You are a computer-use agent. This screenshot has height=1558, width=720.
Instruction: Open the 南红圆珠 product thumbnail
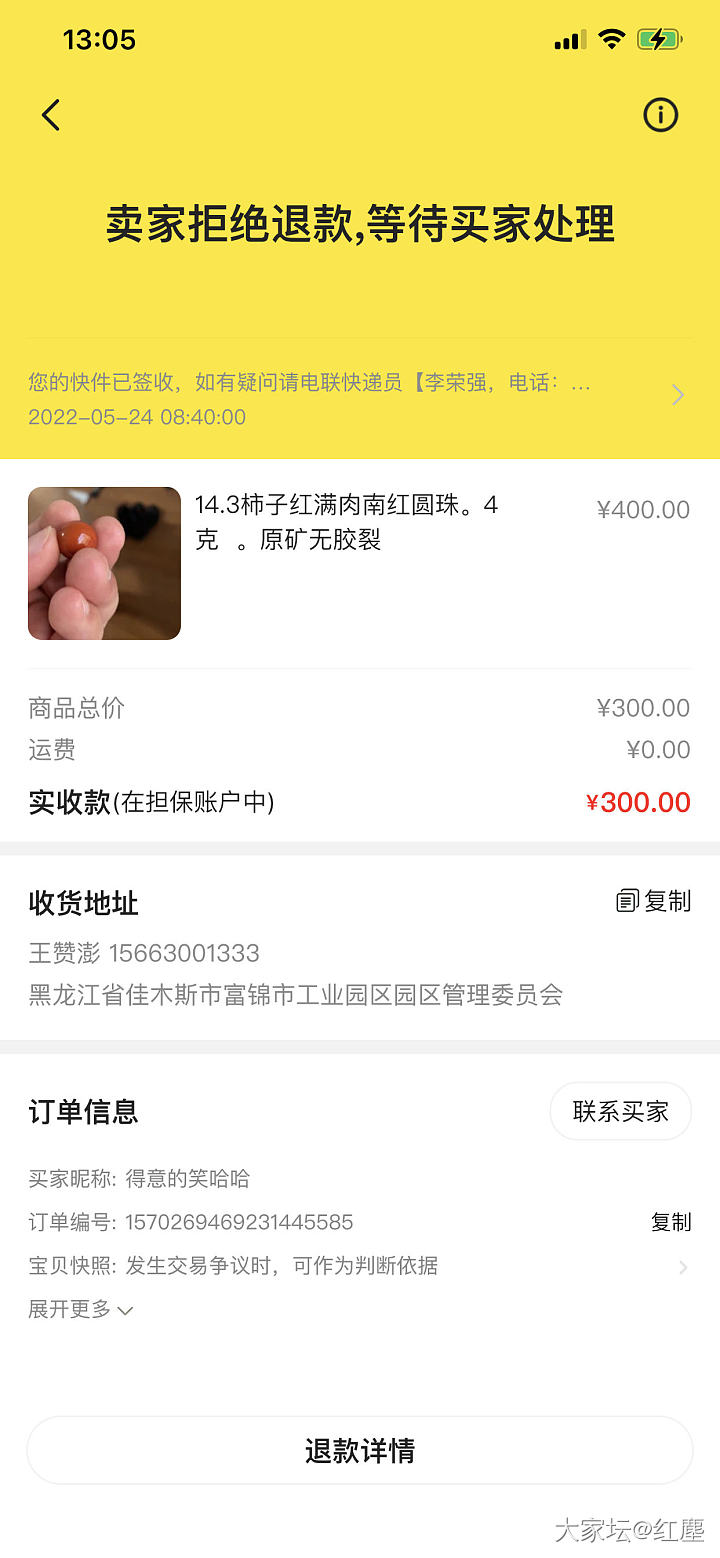104,563
